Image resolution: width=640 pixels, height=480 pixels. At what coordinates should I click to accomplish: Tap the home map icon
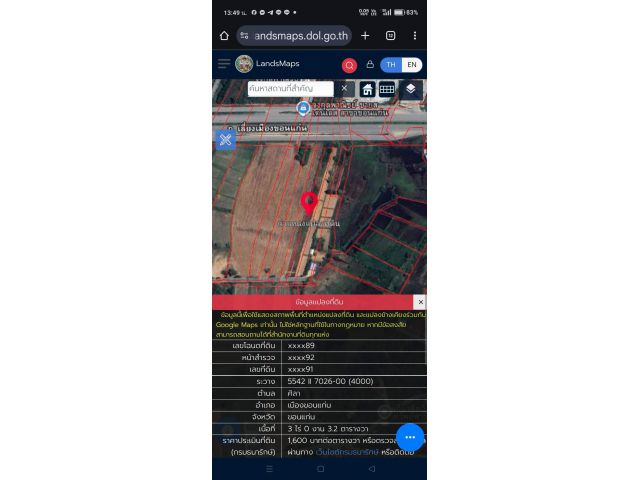pyautogui.click(x=367, y=89)
